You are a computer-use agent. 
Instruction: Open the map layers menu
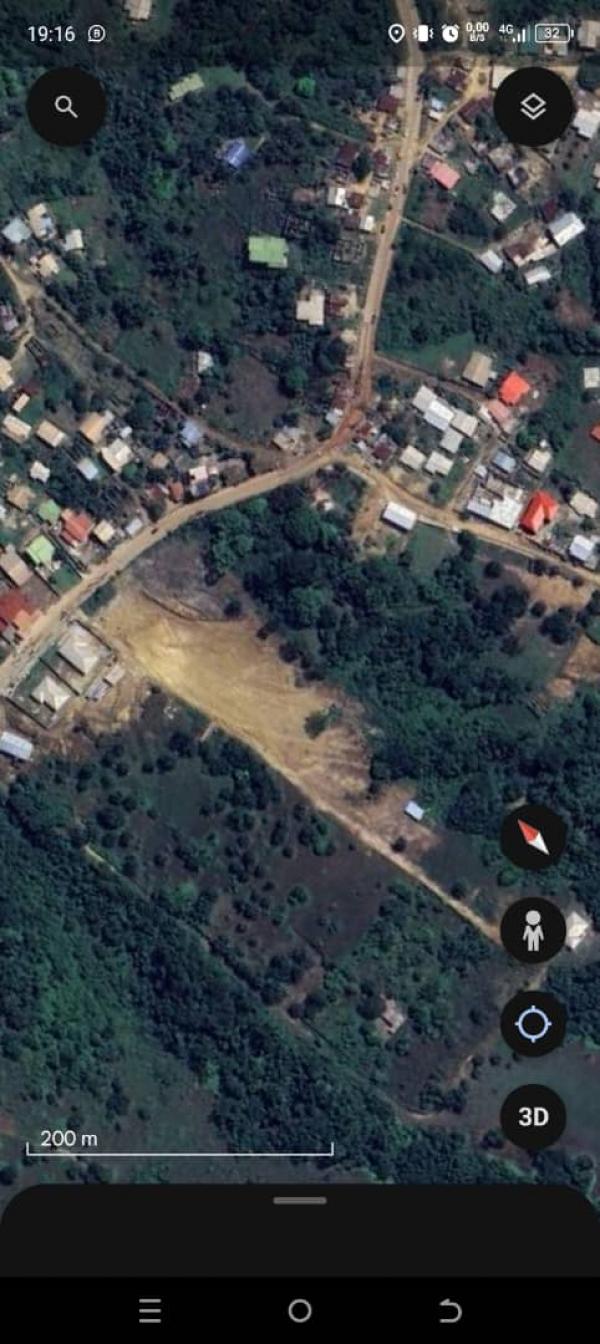(x=533, y=107)
